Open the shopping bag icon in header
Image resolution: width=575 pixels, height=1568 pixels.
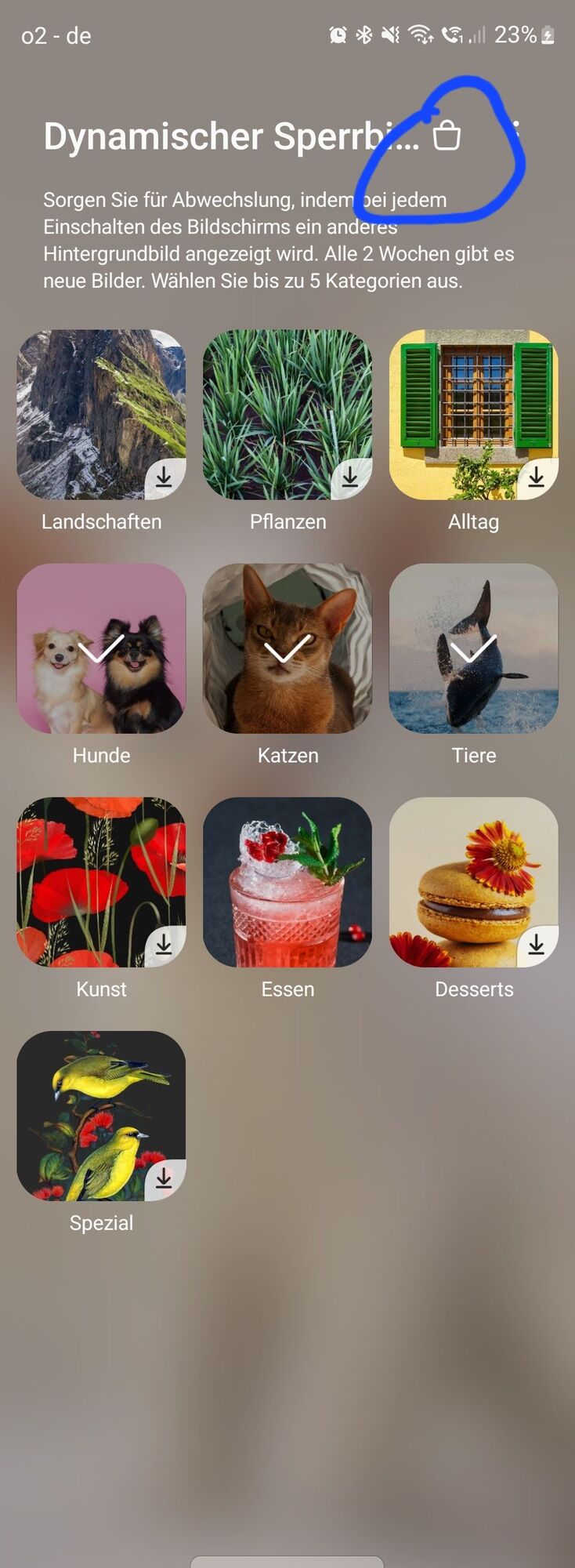coord(447,135)
